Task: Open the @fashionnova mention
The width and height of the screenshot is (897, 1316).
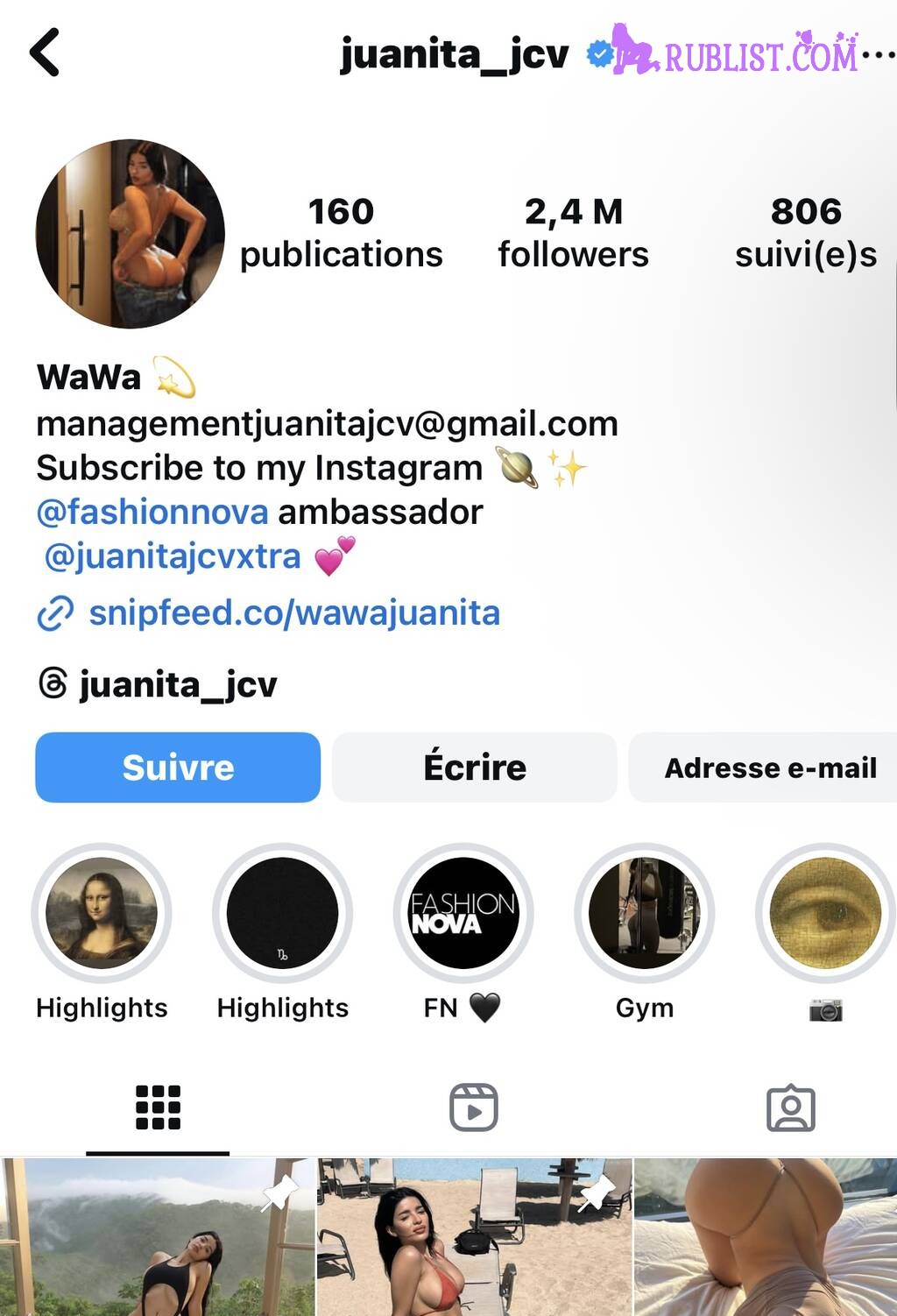Action: (x=152, y=512)
